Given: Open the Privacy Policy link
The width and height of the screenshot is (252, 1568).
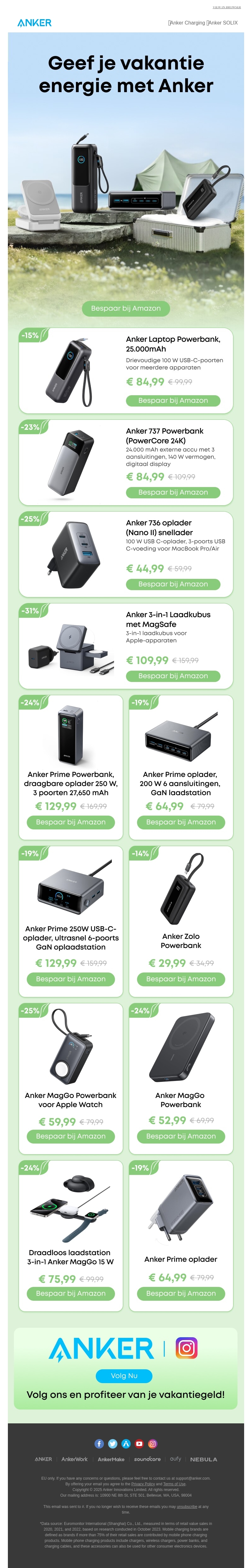Looking at the screenshot, I should pos(143,1484).
